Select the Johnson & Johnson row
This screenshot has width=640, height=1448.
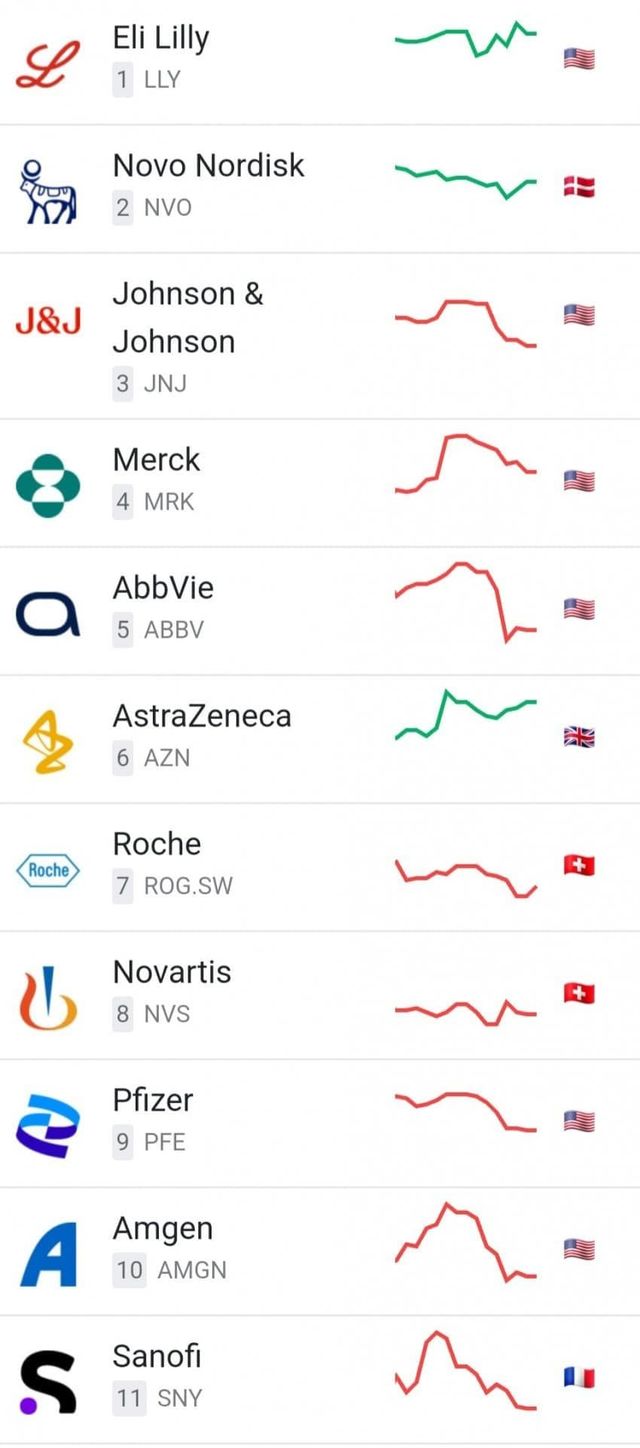click(188, 318)
